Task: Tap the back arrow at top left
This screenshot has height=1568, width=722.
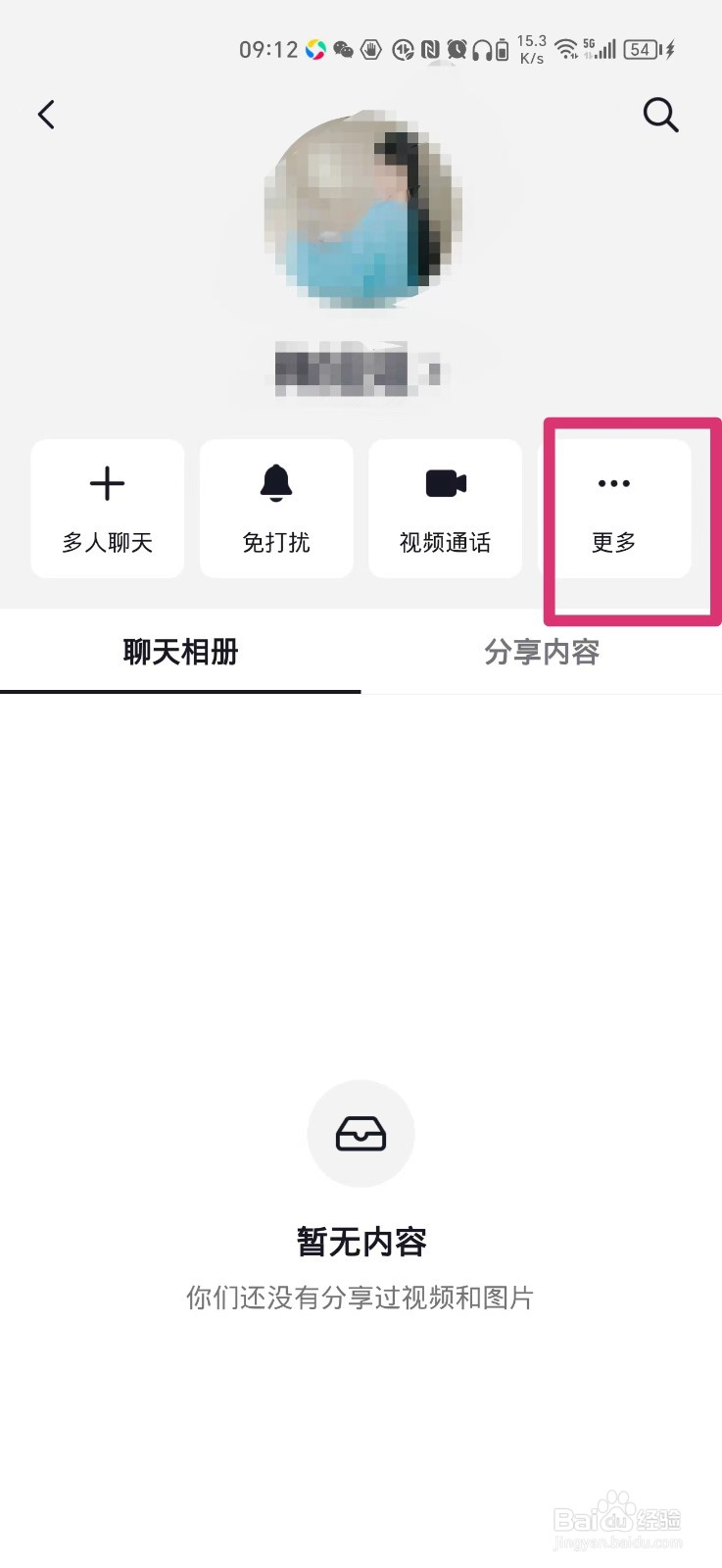Action: tap(45, 114)
